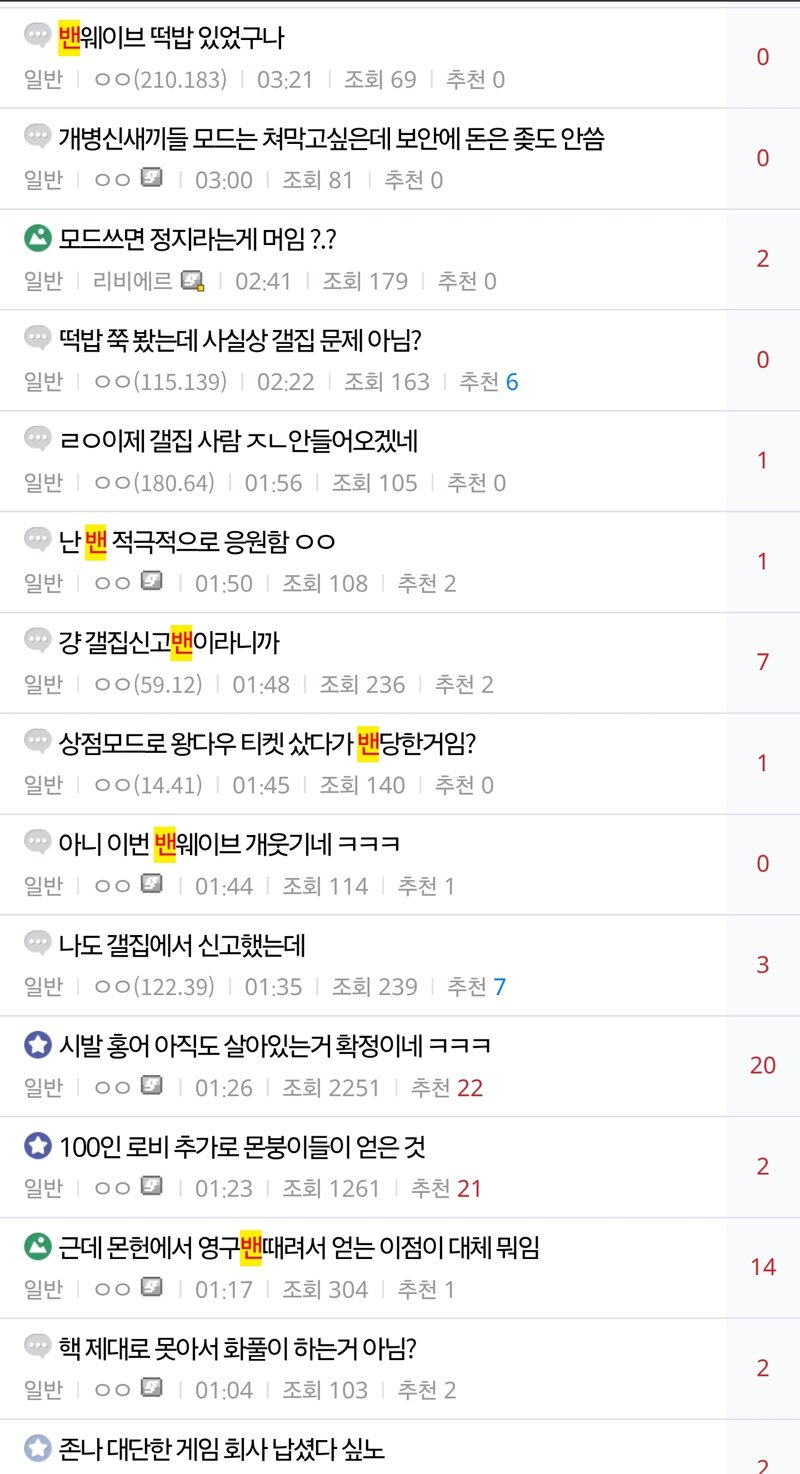The height and width of the screenshot is (1474, 800).
Task: Open '핵 제대로 못아서 화풀이 하는거 아님?'
Action: (x=237, y=1348)
